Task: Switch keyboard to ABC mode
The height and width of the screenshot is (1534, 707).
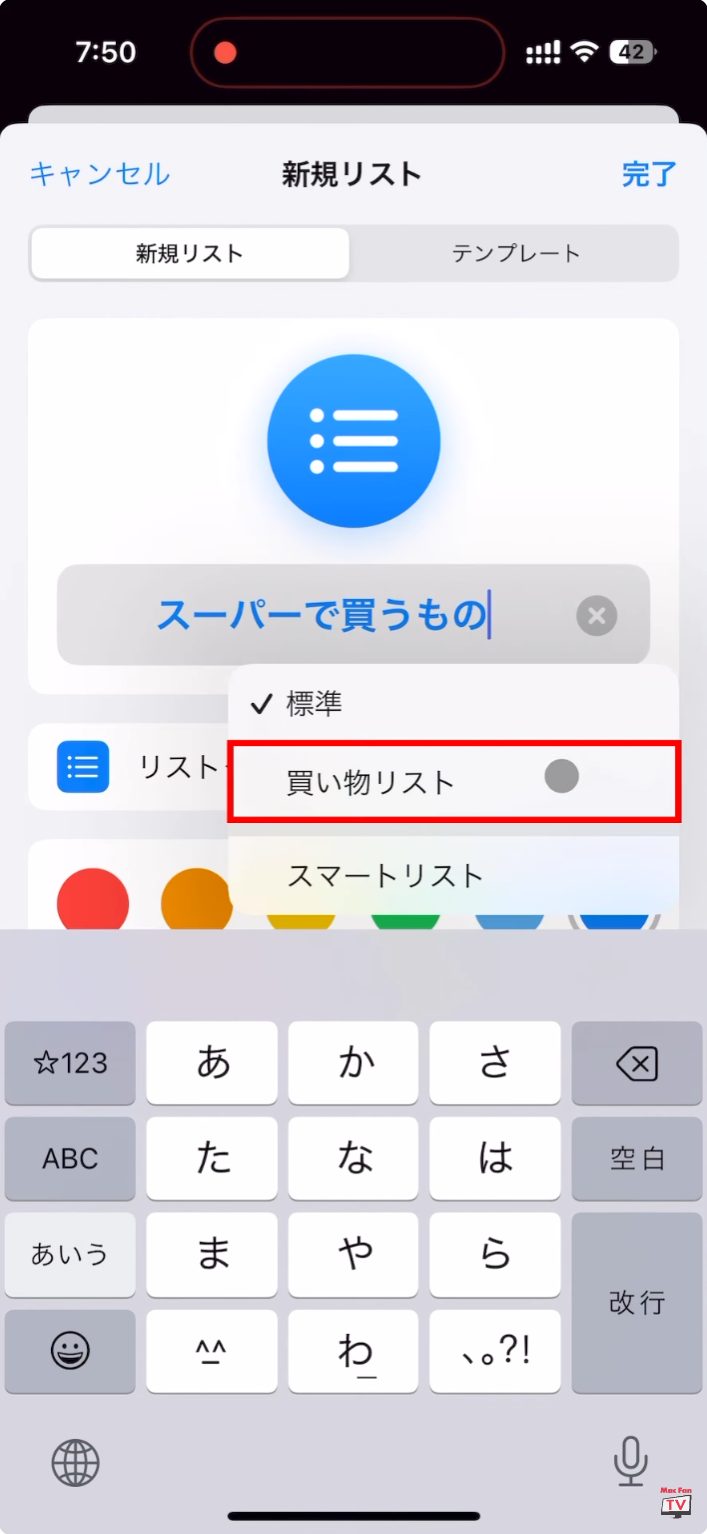Action: tap(70, 1158)
